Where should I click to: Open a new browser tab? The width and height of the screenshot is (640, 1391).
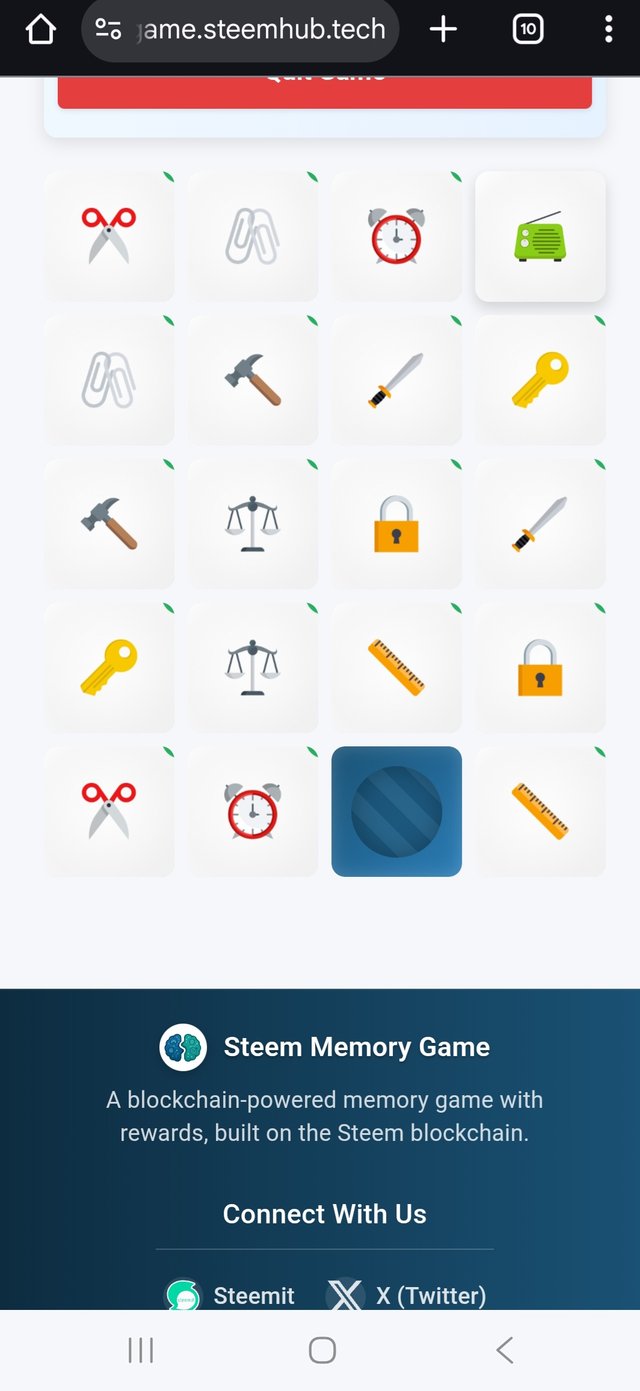tap(442, 30)
